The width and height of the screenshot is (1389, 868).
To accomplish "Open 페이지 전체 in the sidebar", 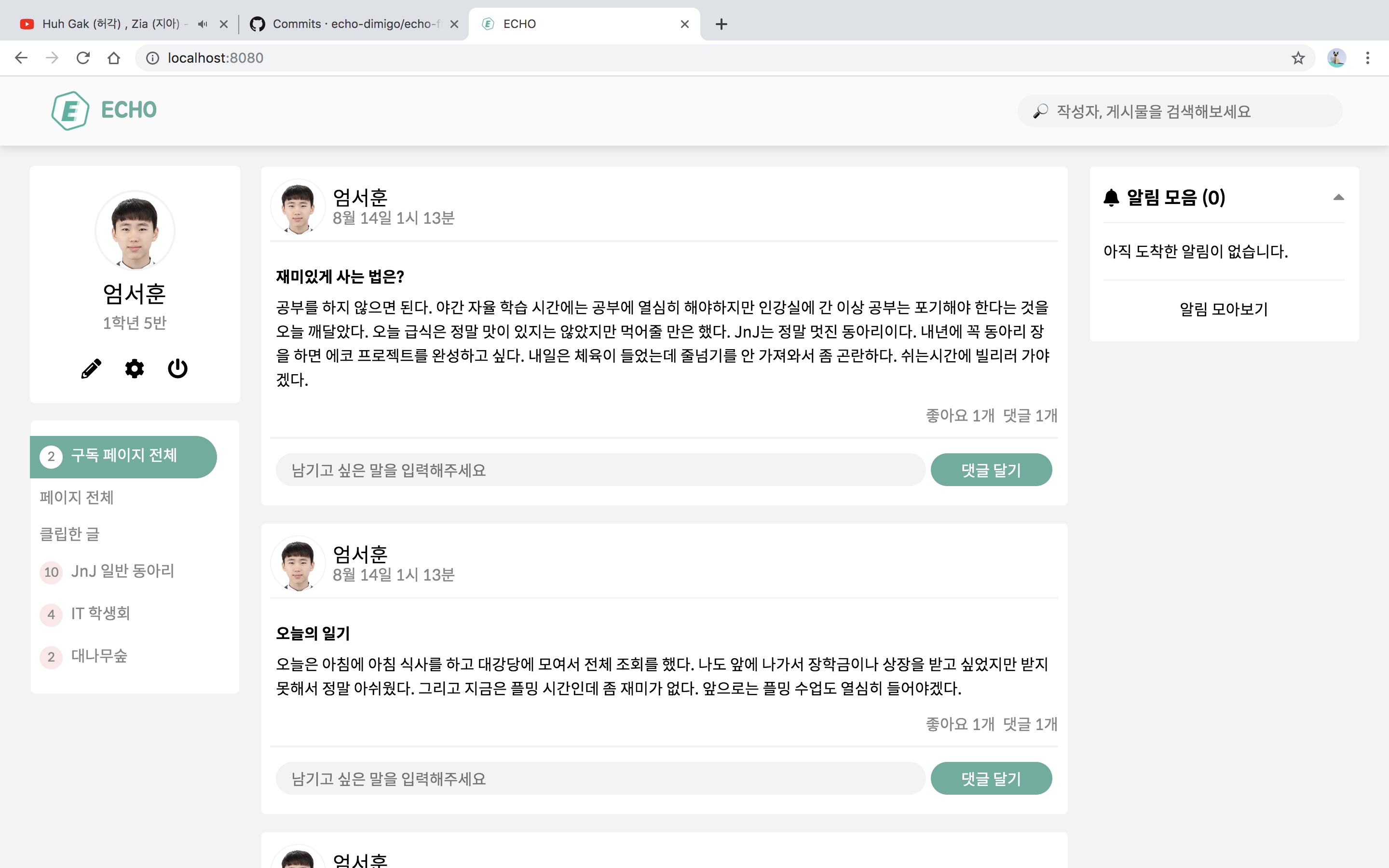I will [76, 497].
